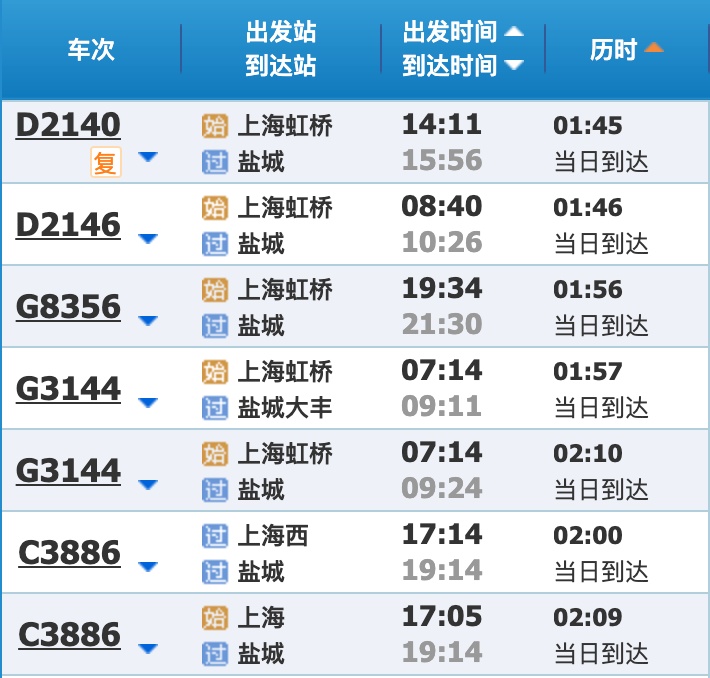Expand the arrow next to D2140
710x678 pixels.
pos(148,157)
